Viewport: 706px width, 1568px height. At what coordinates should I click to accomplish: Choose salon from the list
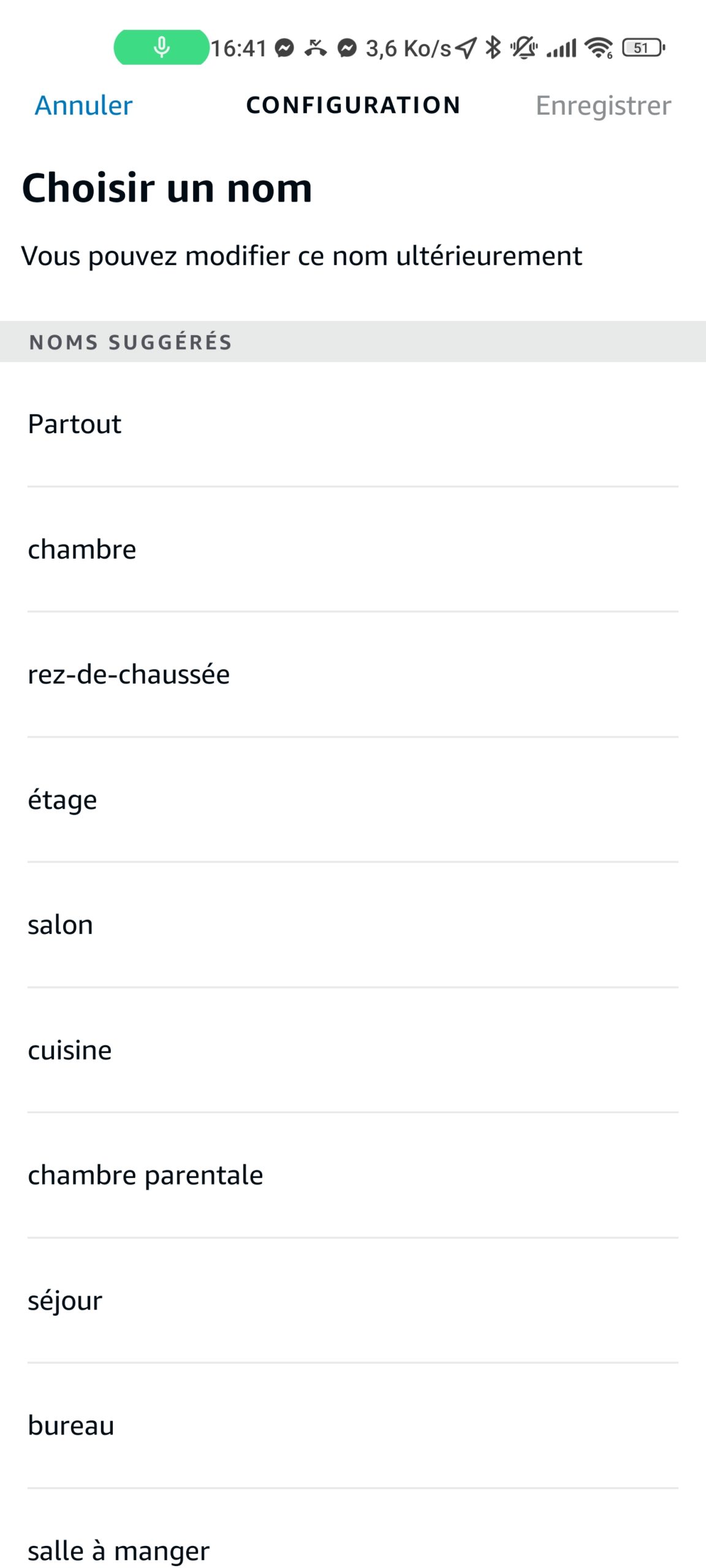(353, 925)
